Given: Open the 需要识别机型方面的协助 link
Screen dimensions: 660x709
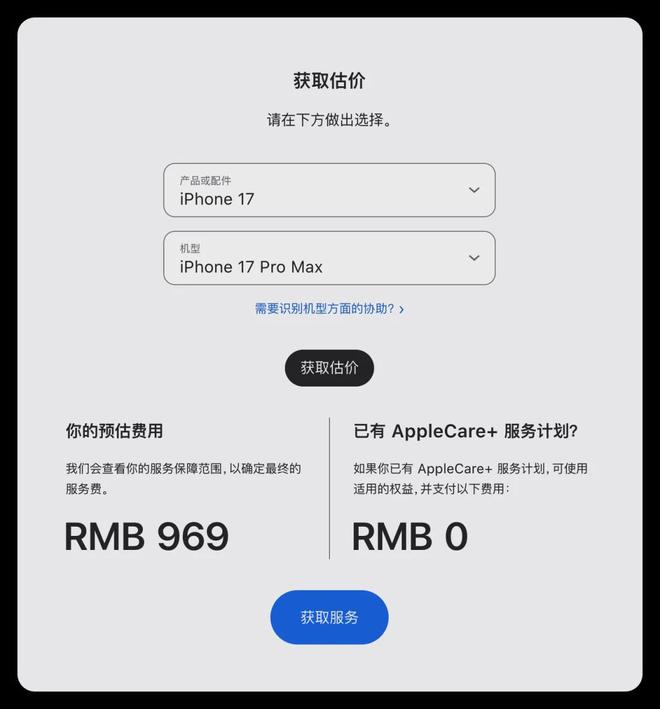Looking at the screenshot, I should point(328,309).
